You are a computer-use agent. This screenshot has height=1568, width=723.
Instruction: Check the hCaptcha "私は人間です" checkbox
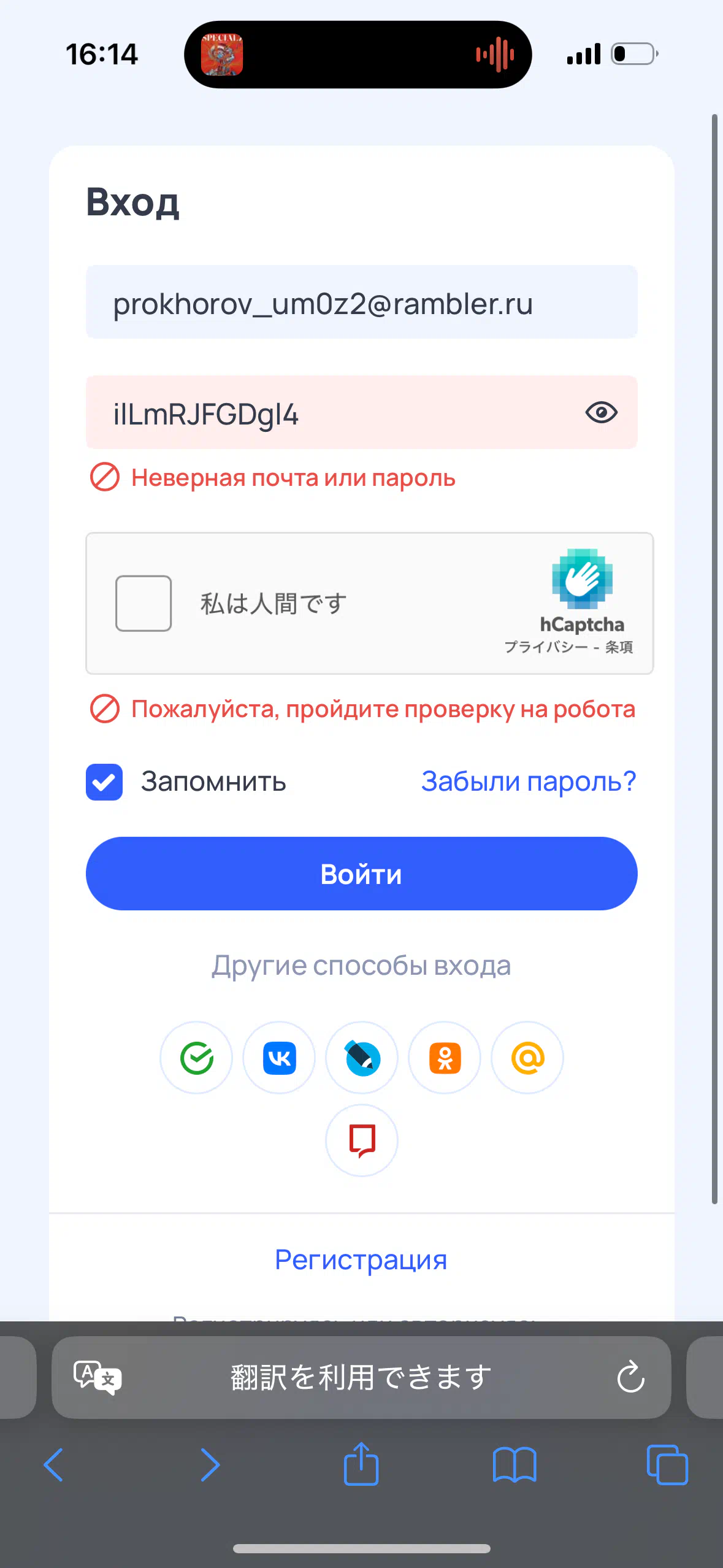(143, 604)
